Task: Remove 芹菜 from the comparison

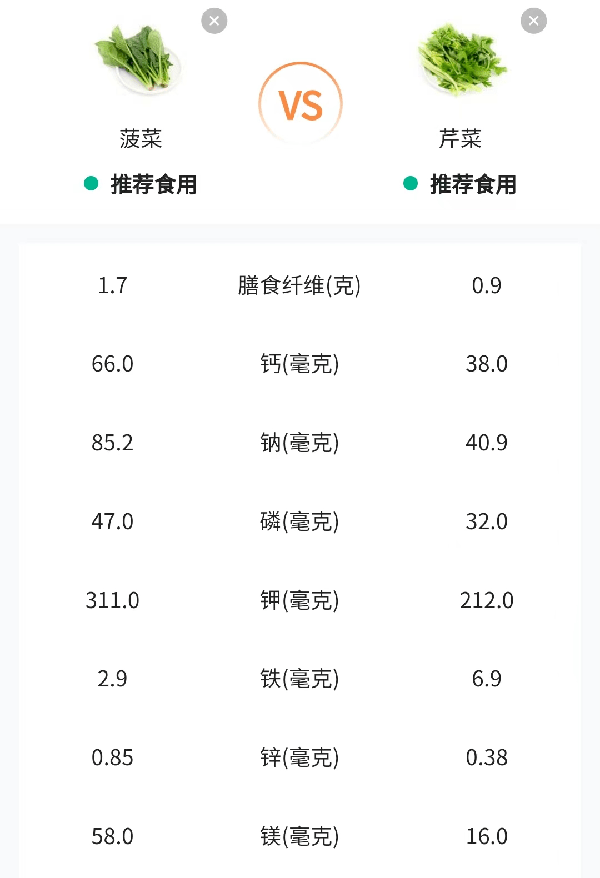Action: click(534, 21)
